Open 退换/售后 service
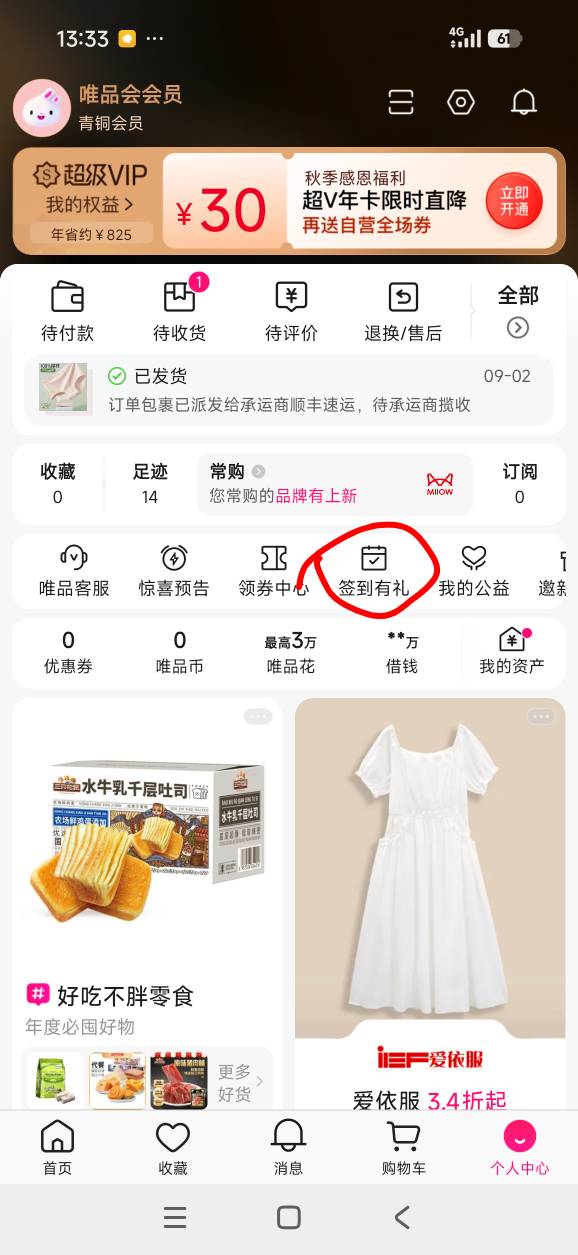This screenshot has height=1255, width=578. 403,312
